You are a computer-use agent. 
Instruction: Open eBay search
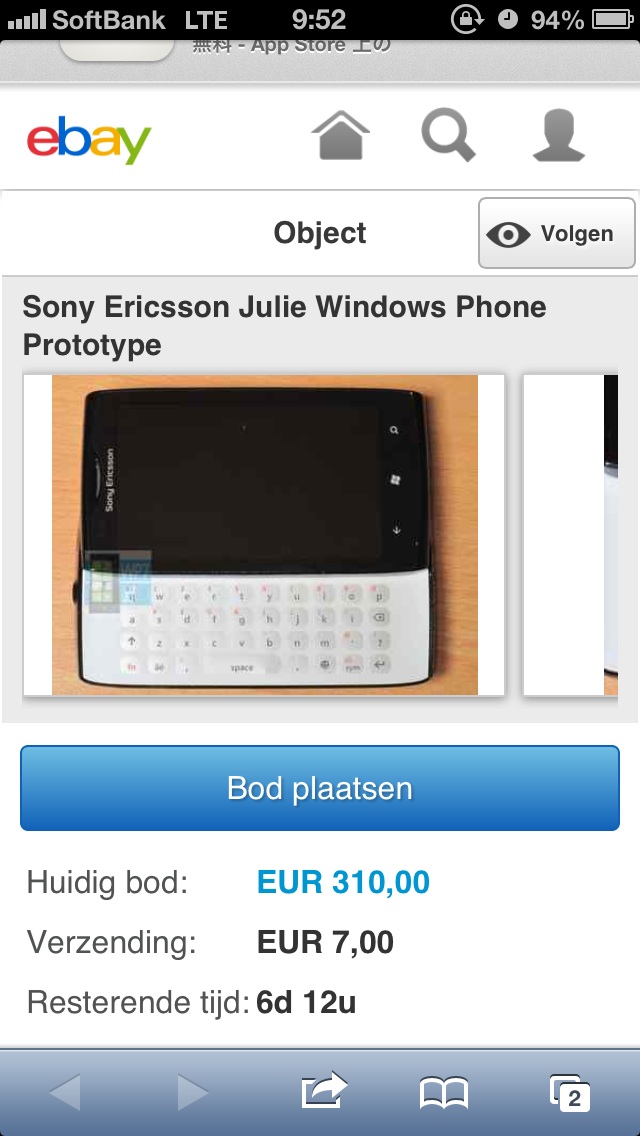pyautogui.click(x=447, y=136)
